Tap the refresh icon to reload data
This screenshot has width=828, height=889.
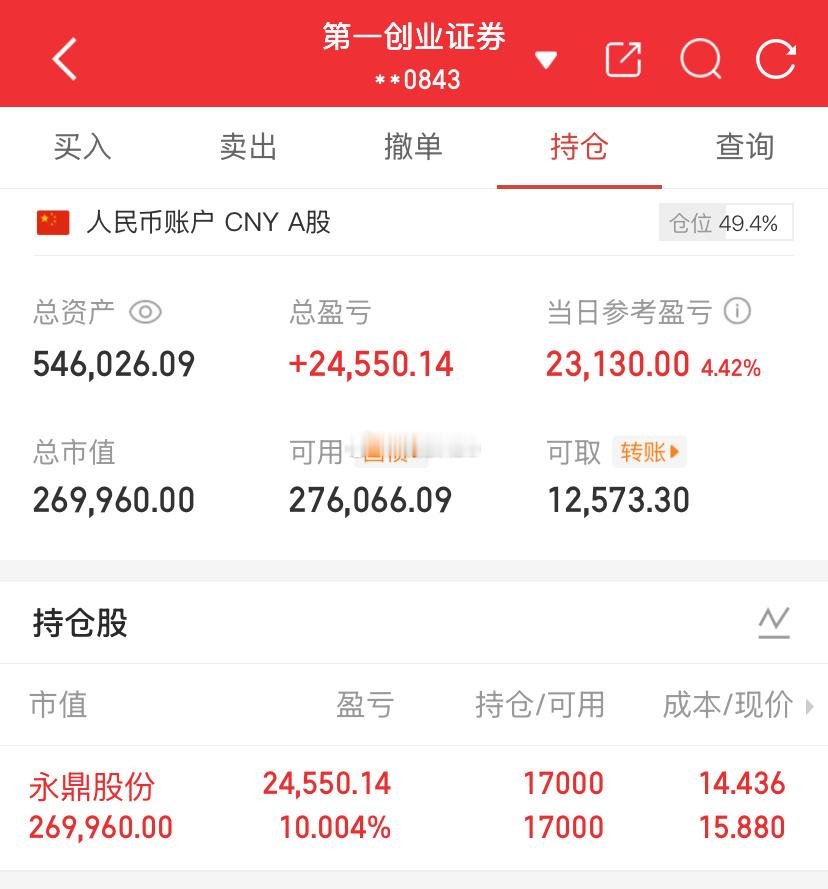774,59
